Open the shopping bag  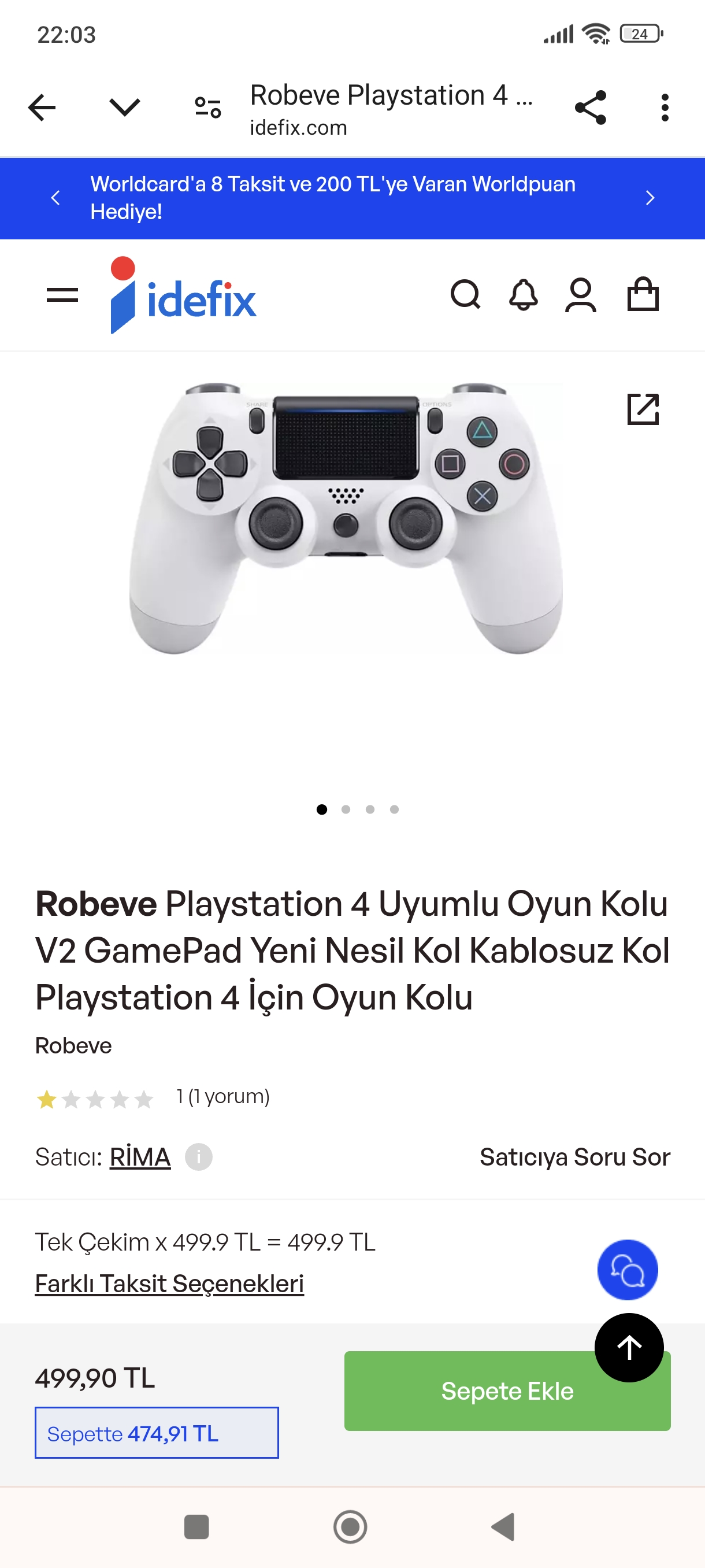[x=643, y=295]
